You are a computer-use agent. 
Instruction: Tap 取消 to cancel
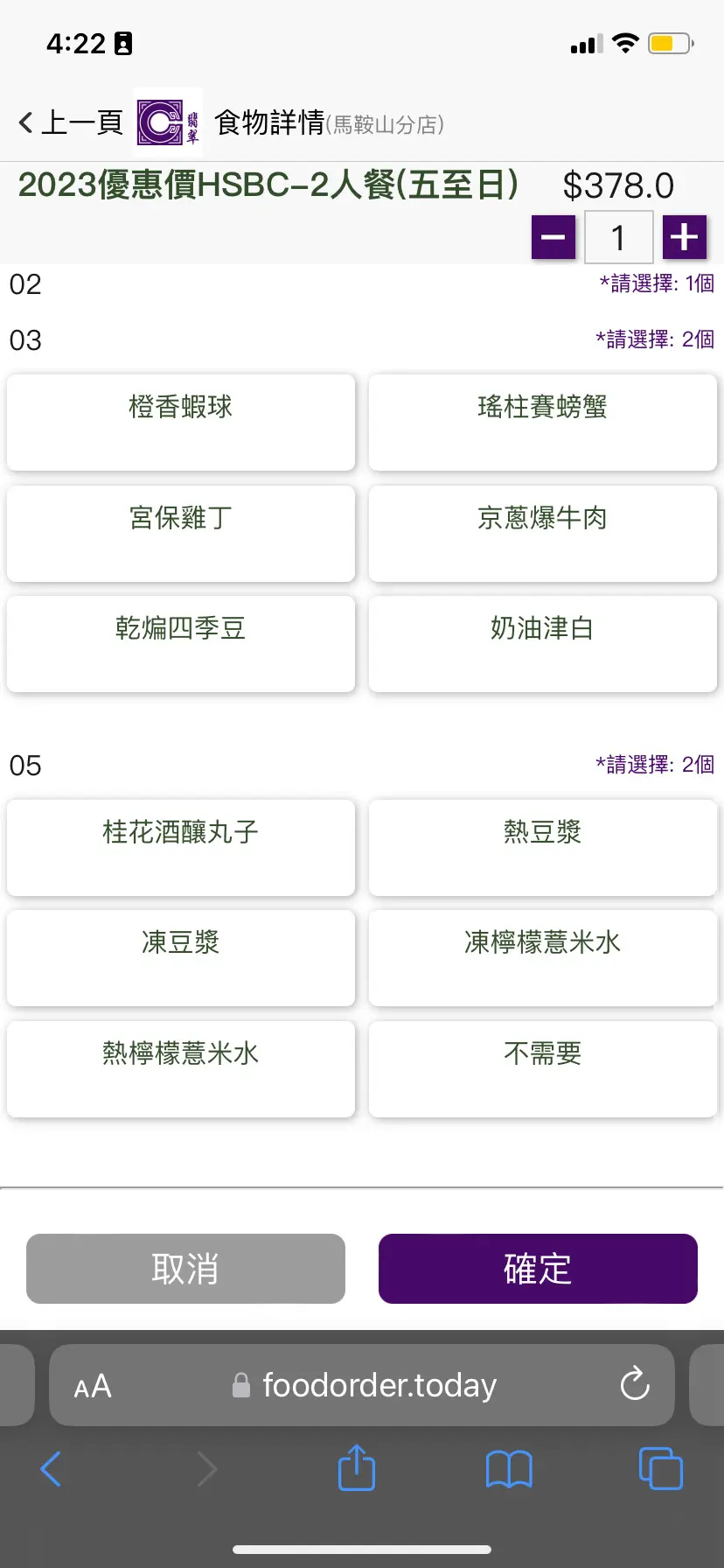[185, 1269]
